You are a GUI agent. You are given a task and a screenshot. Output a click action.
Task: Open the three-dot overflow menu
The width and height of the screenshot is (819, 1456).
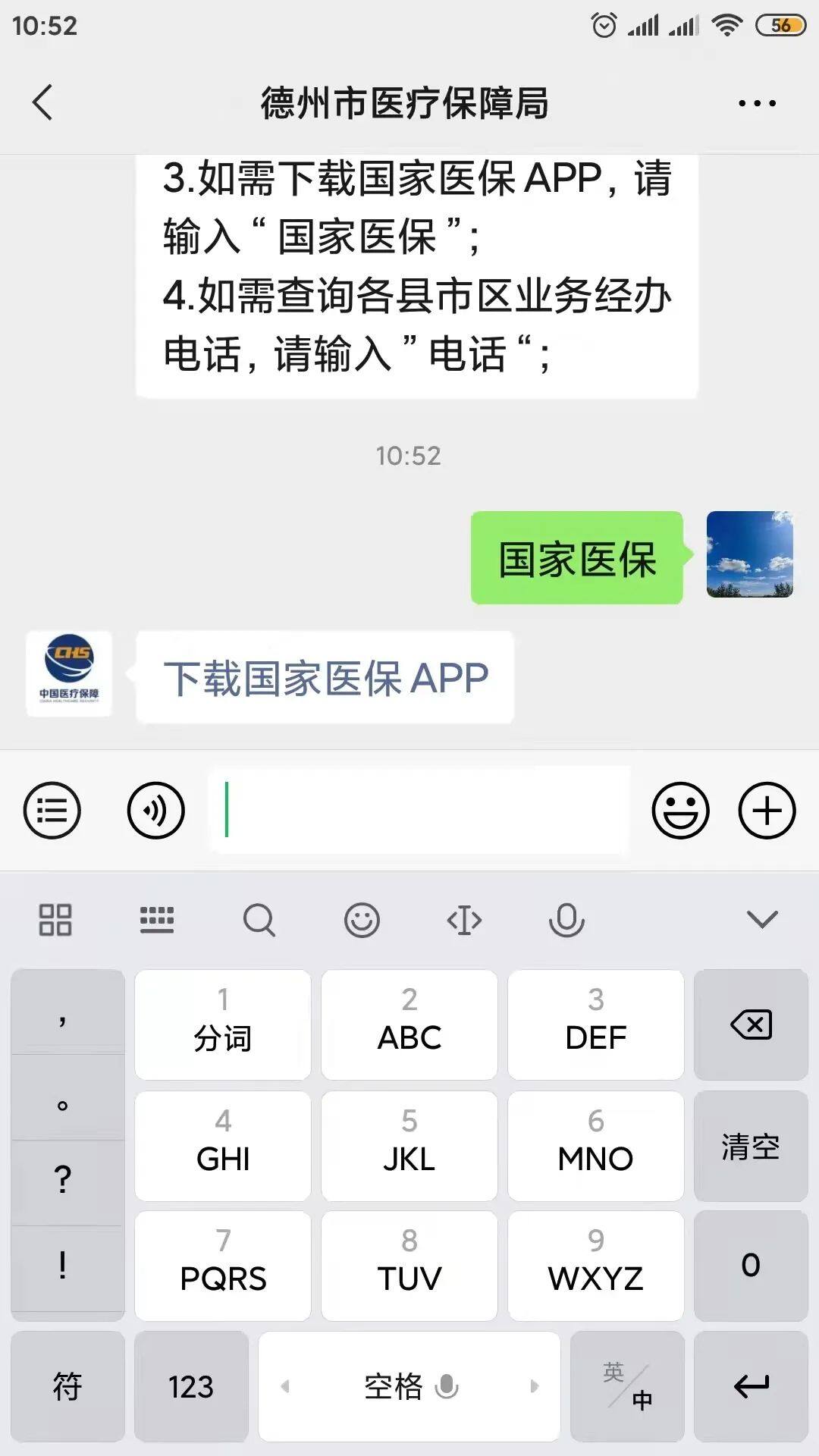[757, 103]
